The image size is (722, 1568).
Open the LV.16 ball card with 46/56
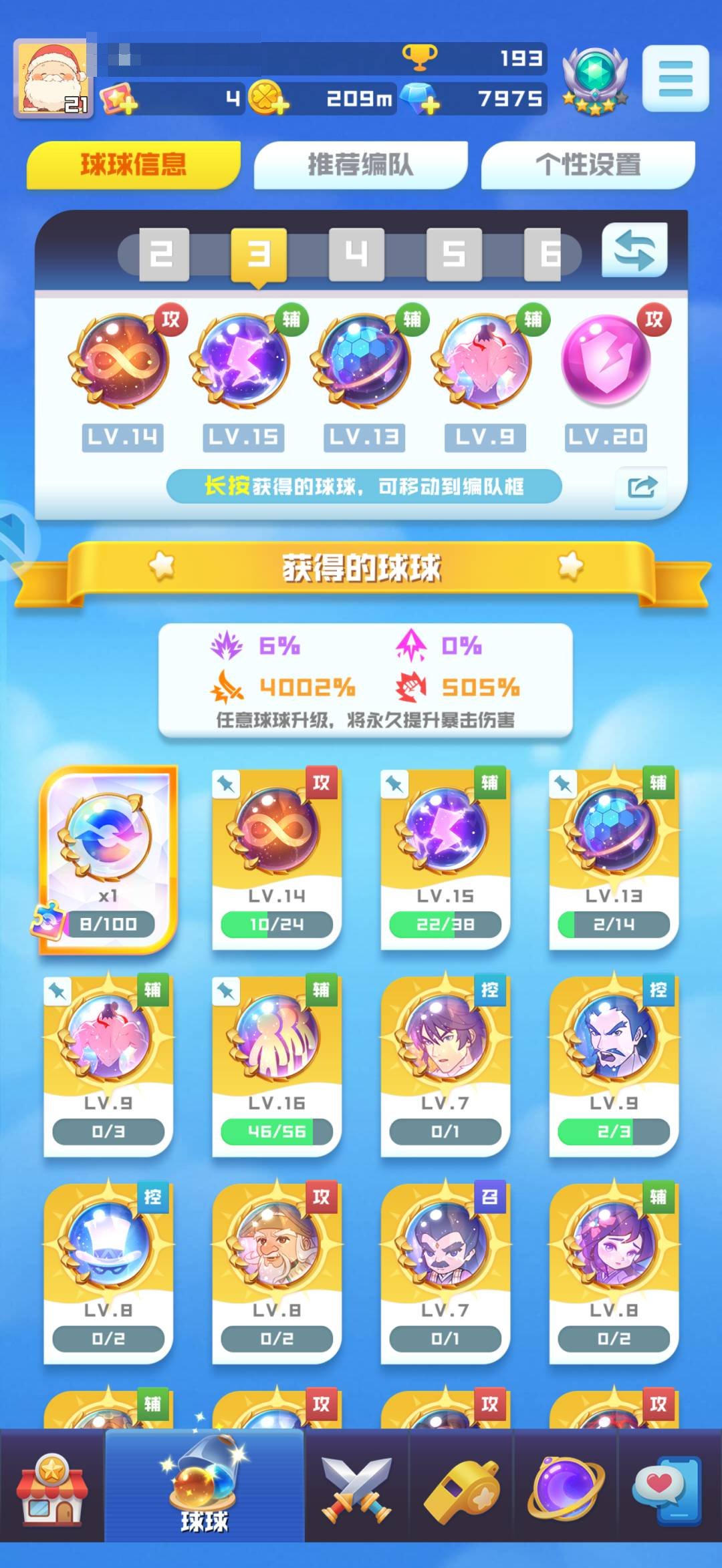[x=276, y=1066]
